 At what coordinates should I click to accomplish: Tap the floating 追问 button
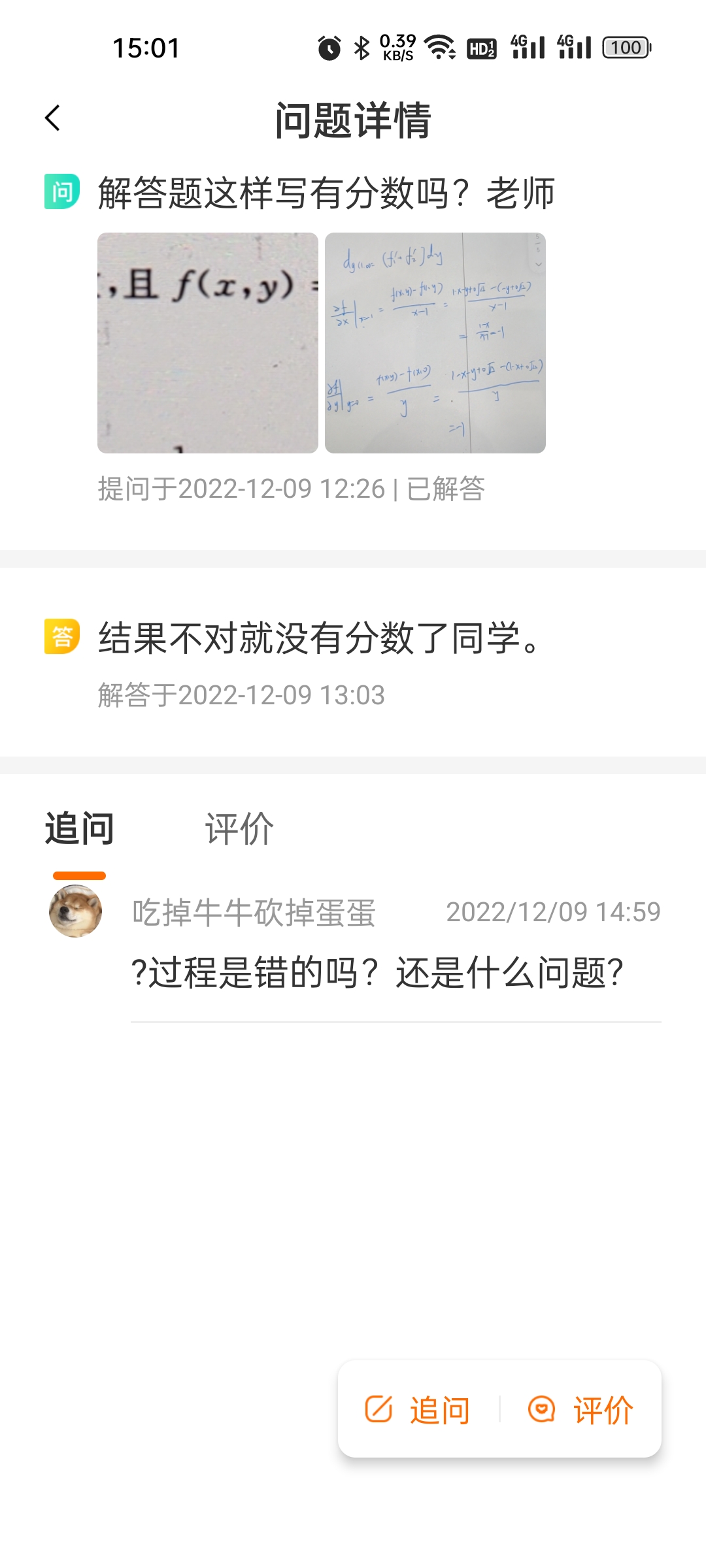pyautogui.click(x=418, y=1409)
